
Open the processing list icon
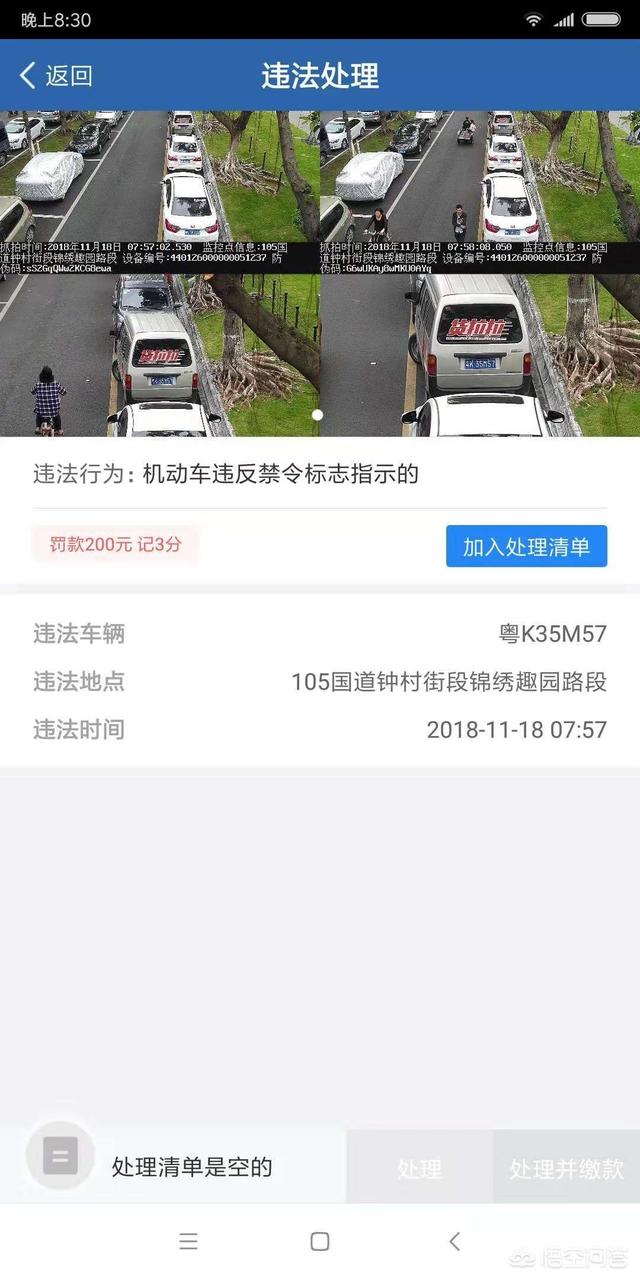(60, 1158)
